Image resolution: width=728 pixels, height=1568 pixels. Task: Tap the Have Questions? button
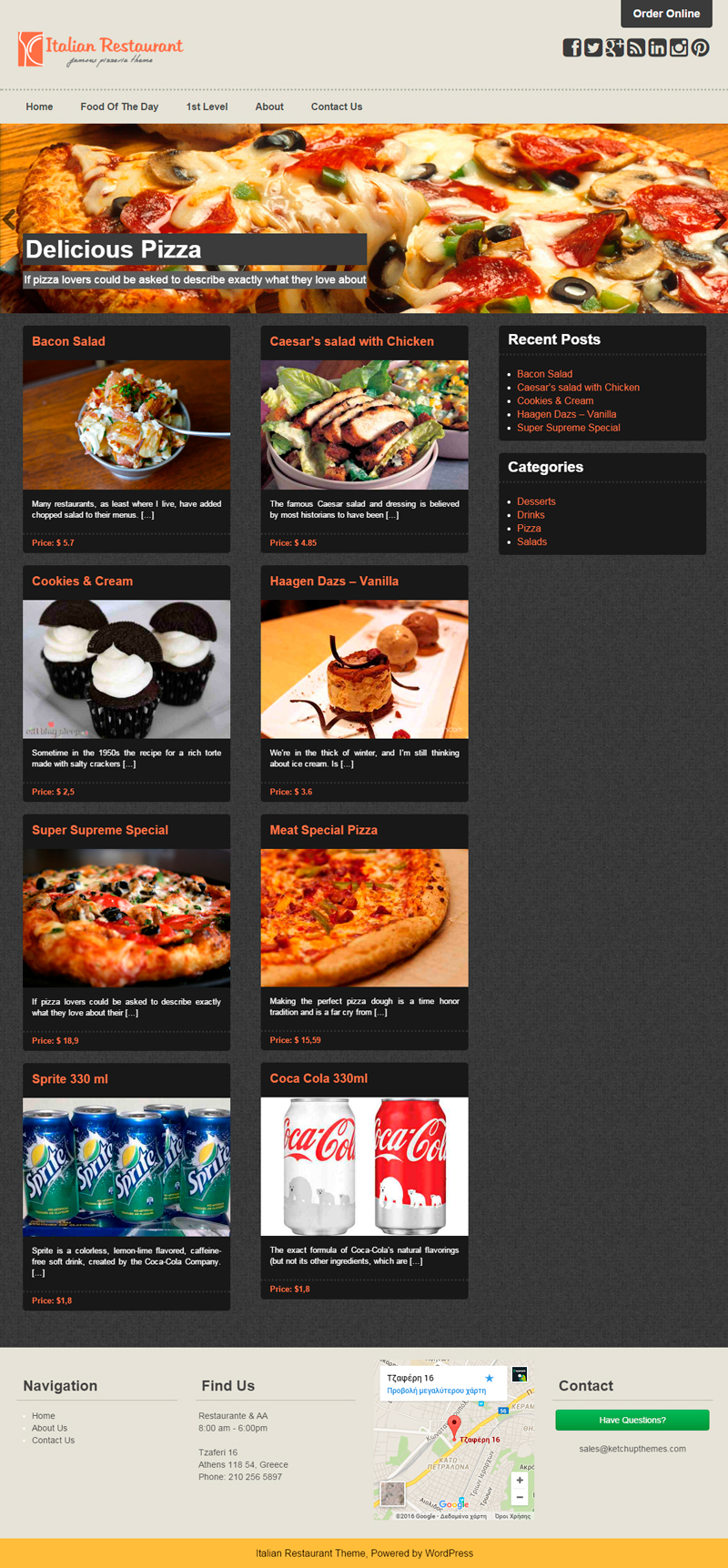pyautogui.click(x=632, y=1420)
